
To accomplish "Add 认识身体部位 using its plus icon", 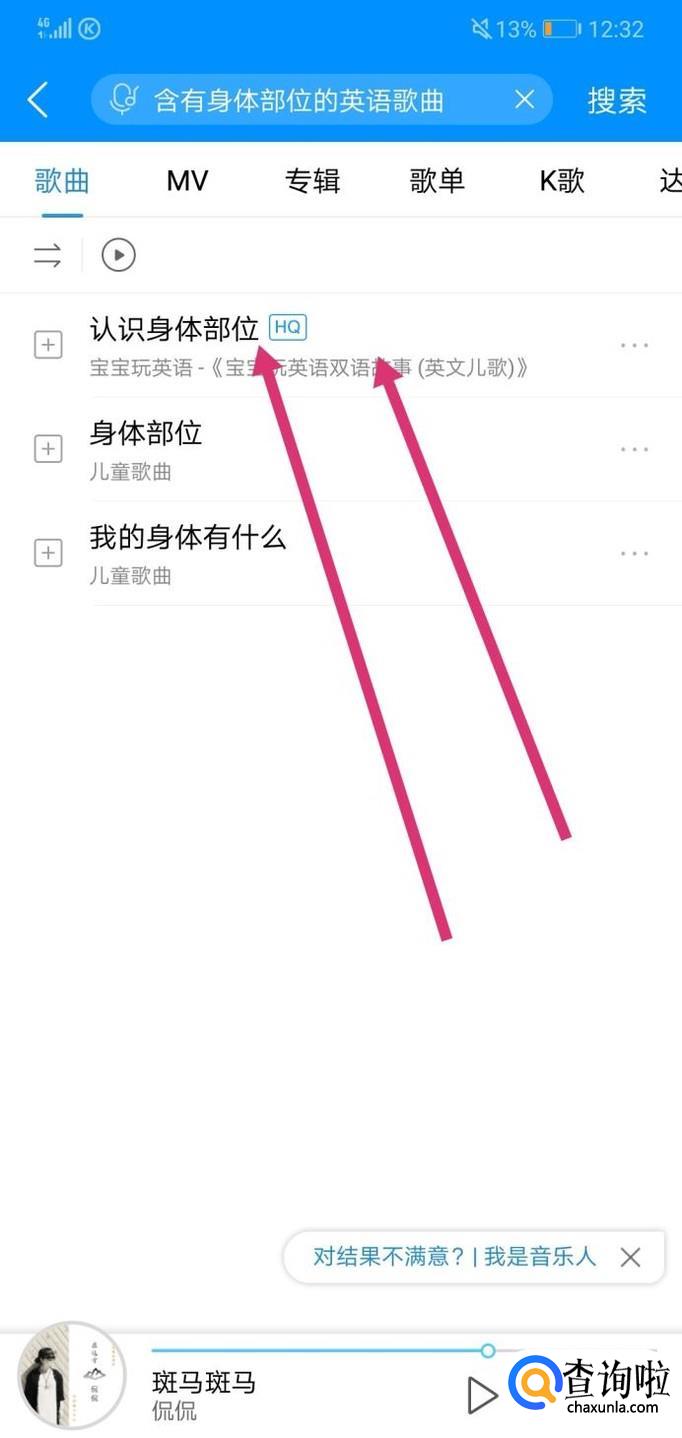I will tap(48, 346).
